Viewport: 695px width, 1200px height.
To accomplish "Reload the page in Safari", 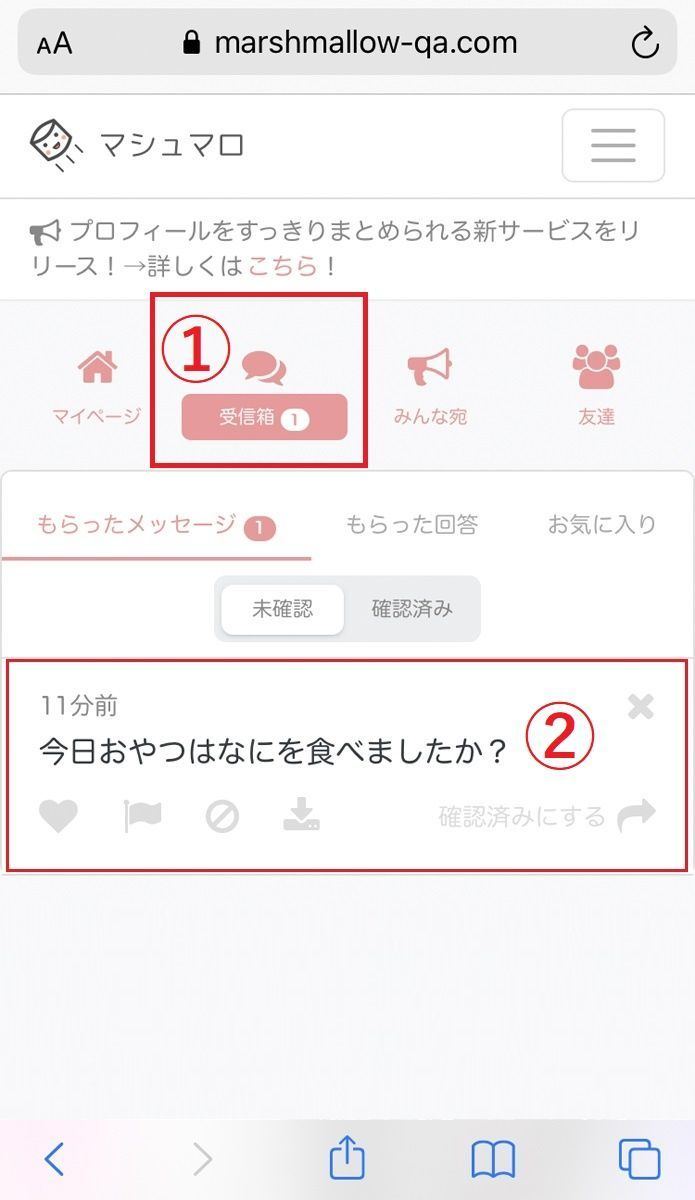I will click(x=645, y=43).
